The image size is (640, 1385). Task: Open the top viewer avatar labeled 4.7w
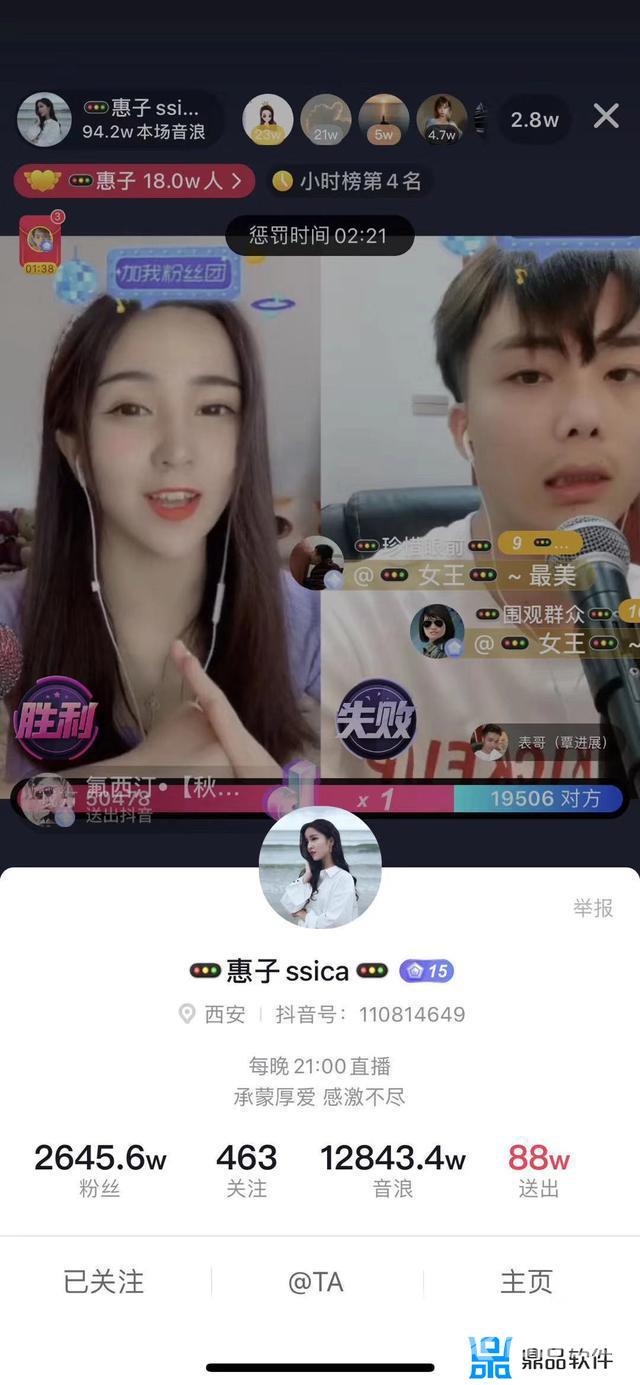tap(441, 119)
